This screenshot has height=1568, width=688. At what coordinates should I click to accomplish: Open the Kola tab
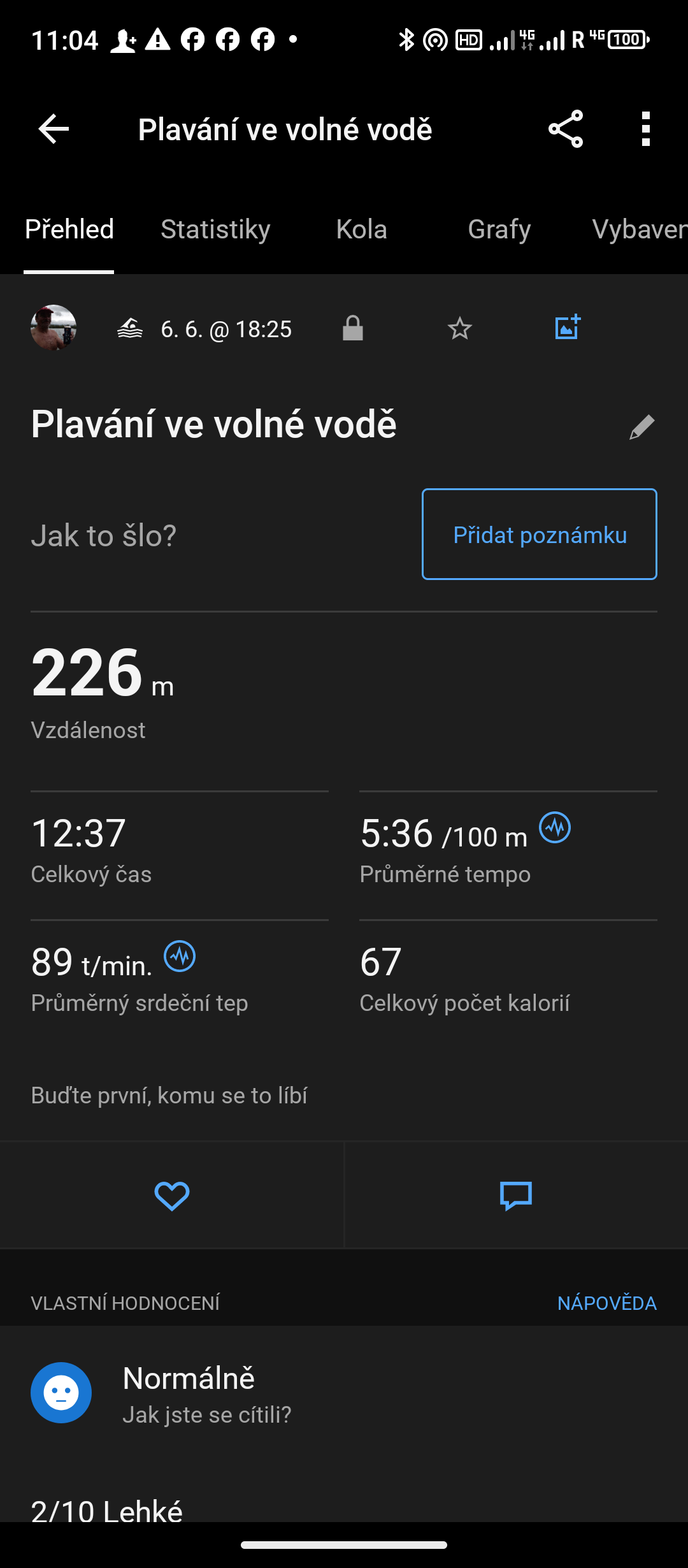point(361,229)
